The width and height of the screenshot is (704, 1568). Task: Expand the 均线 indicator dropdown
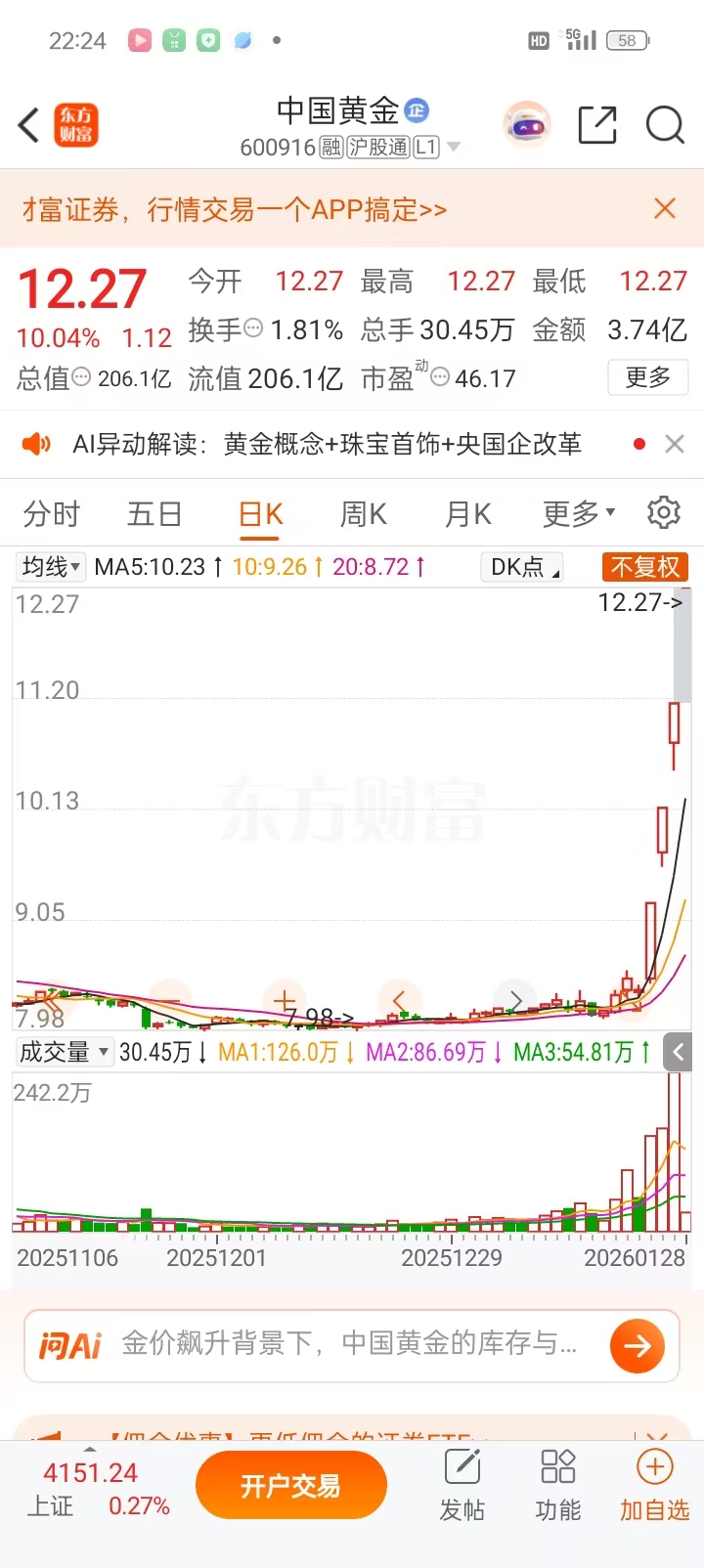(51, 567)
